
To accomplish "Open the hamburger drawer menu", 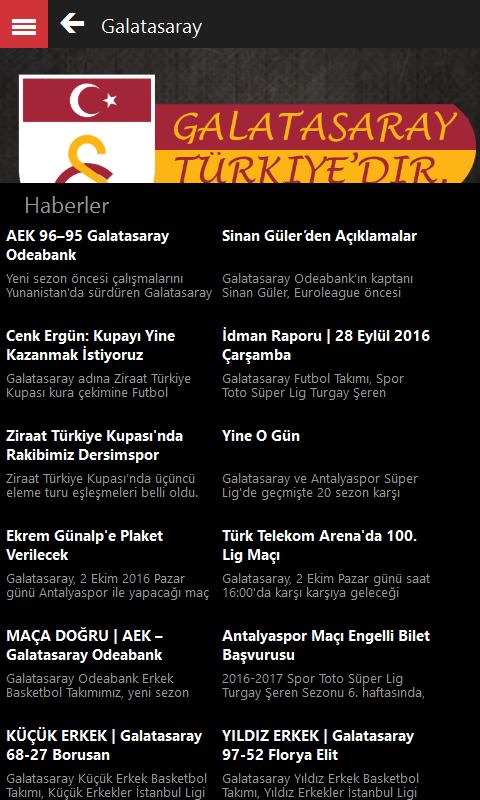I will (24, 24).
